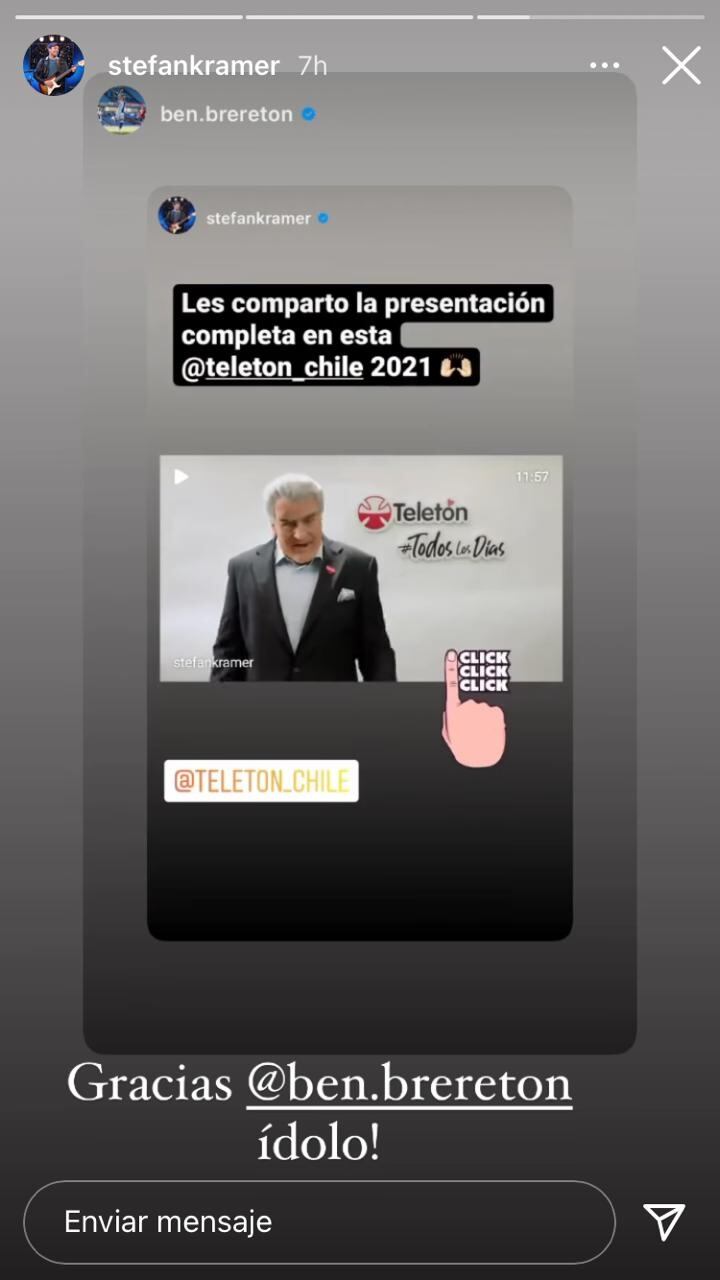The height and width of the screenshot is (1280, 720).
Task: Open stefankramer's profile picture
Action: coord(54,66)
